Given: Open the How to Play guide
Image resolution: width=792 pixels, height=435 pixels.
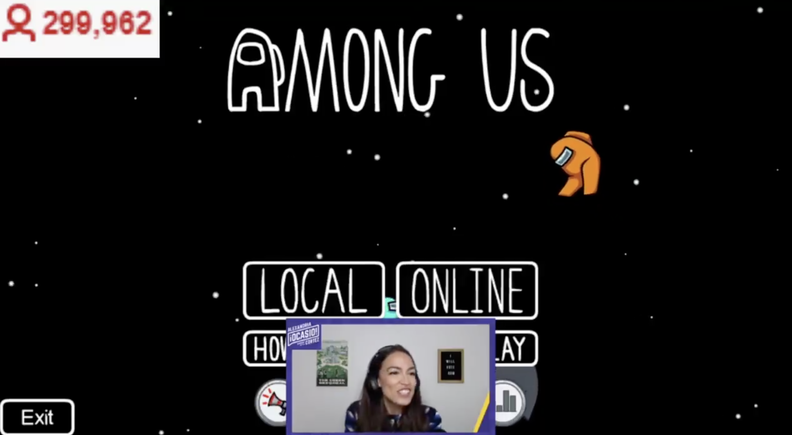Looking at the screenshot, I should [265, 349].
